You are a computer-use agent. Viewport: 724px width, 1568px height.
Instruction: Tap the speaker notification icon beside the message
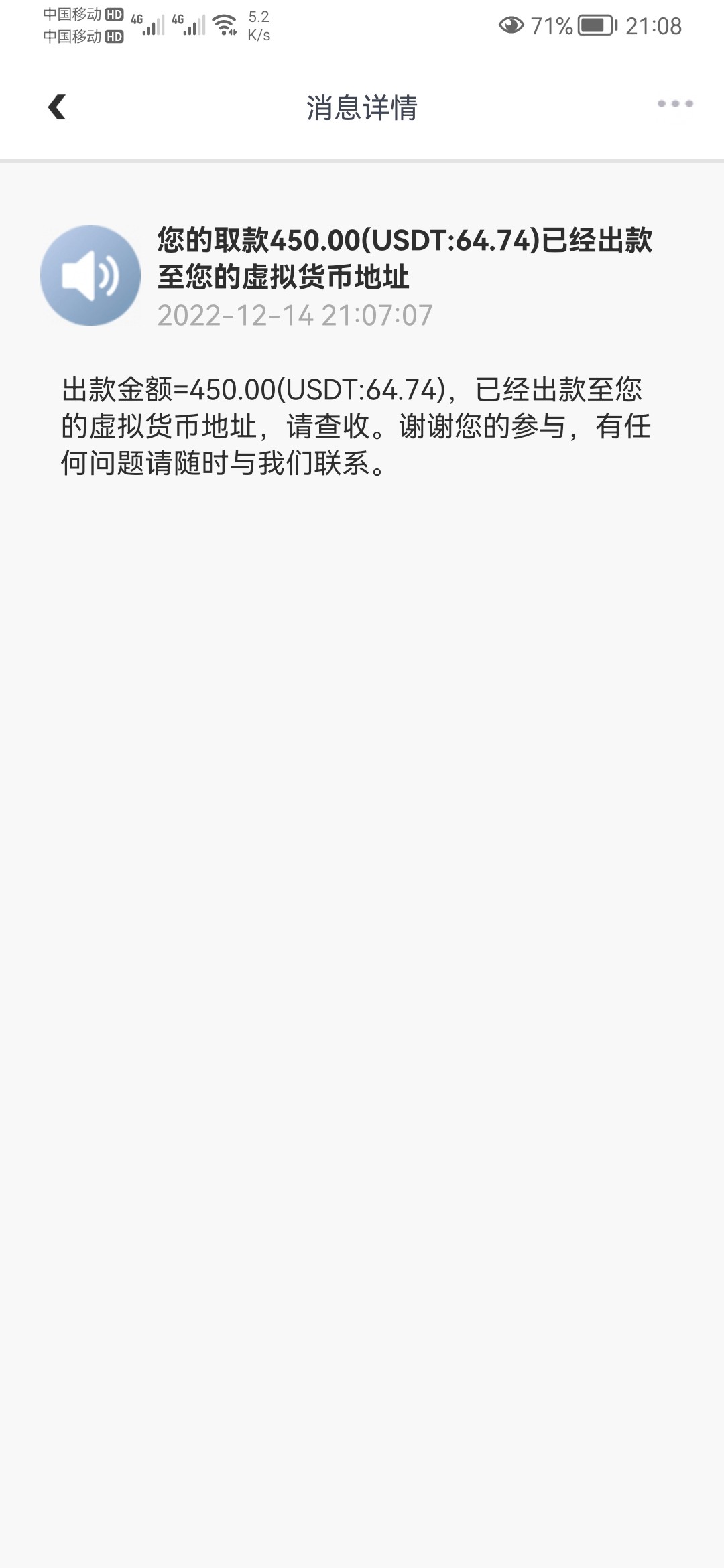click(x=90, y=275)
